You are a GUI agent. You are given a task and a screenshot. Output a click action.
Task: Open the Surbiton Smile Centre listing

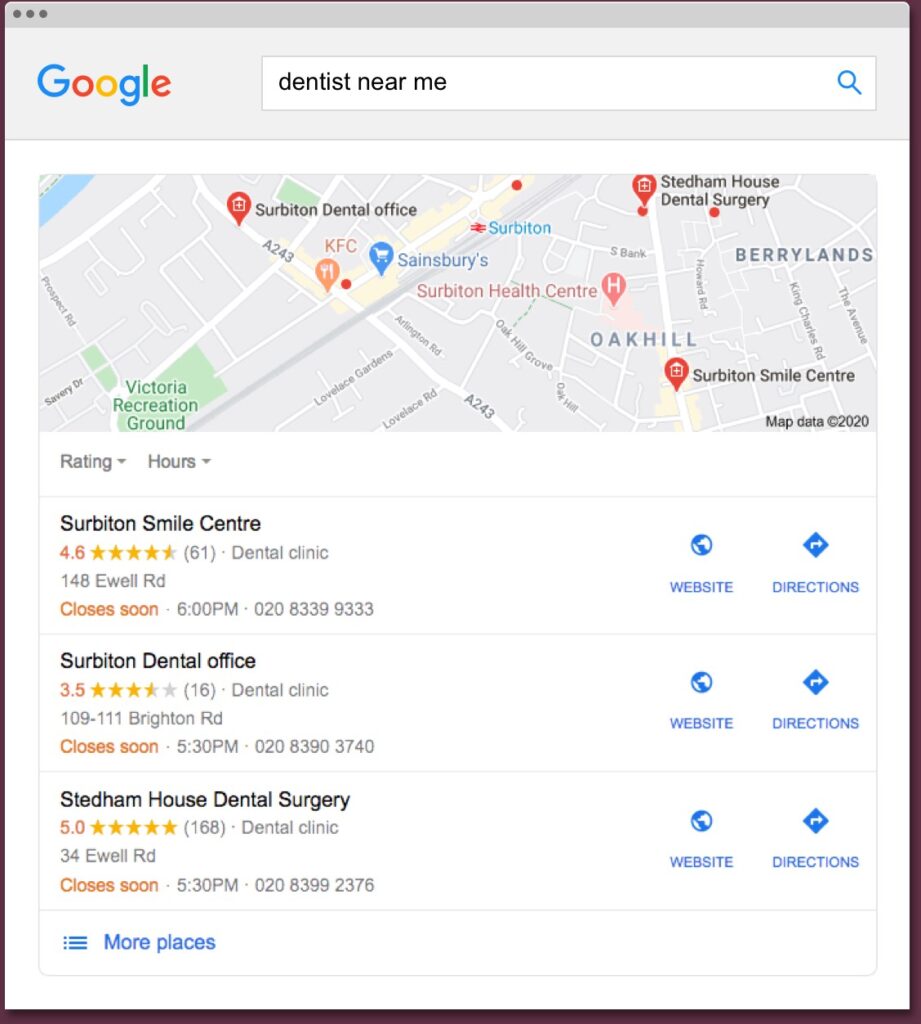(x=160, y=524)
